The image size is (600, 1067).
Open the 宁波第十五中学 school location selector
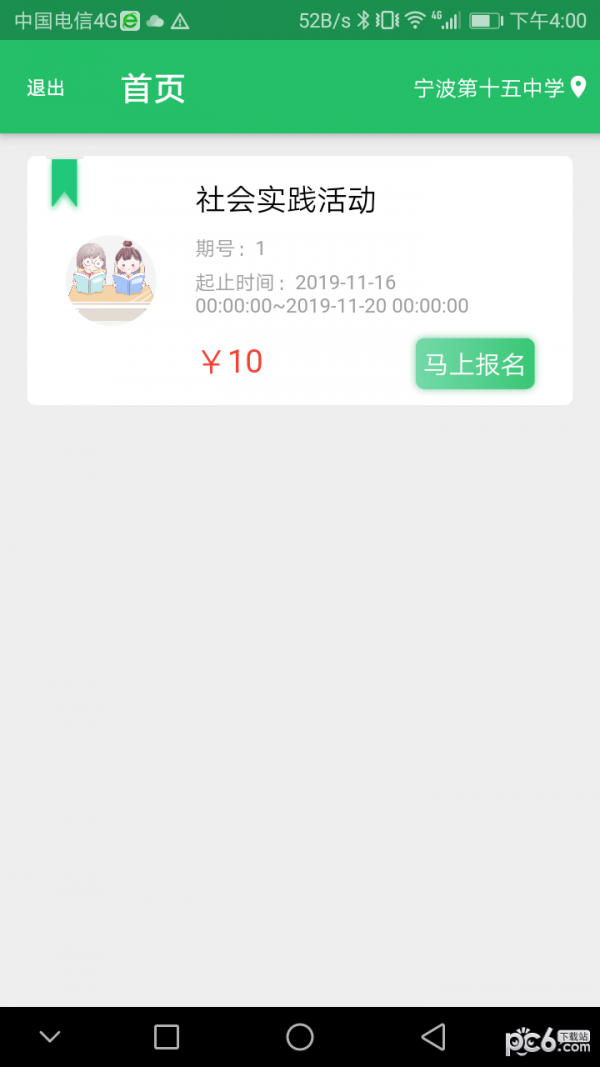(x=500, y=89)
